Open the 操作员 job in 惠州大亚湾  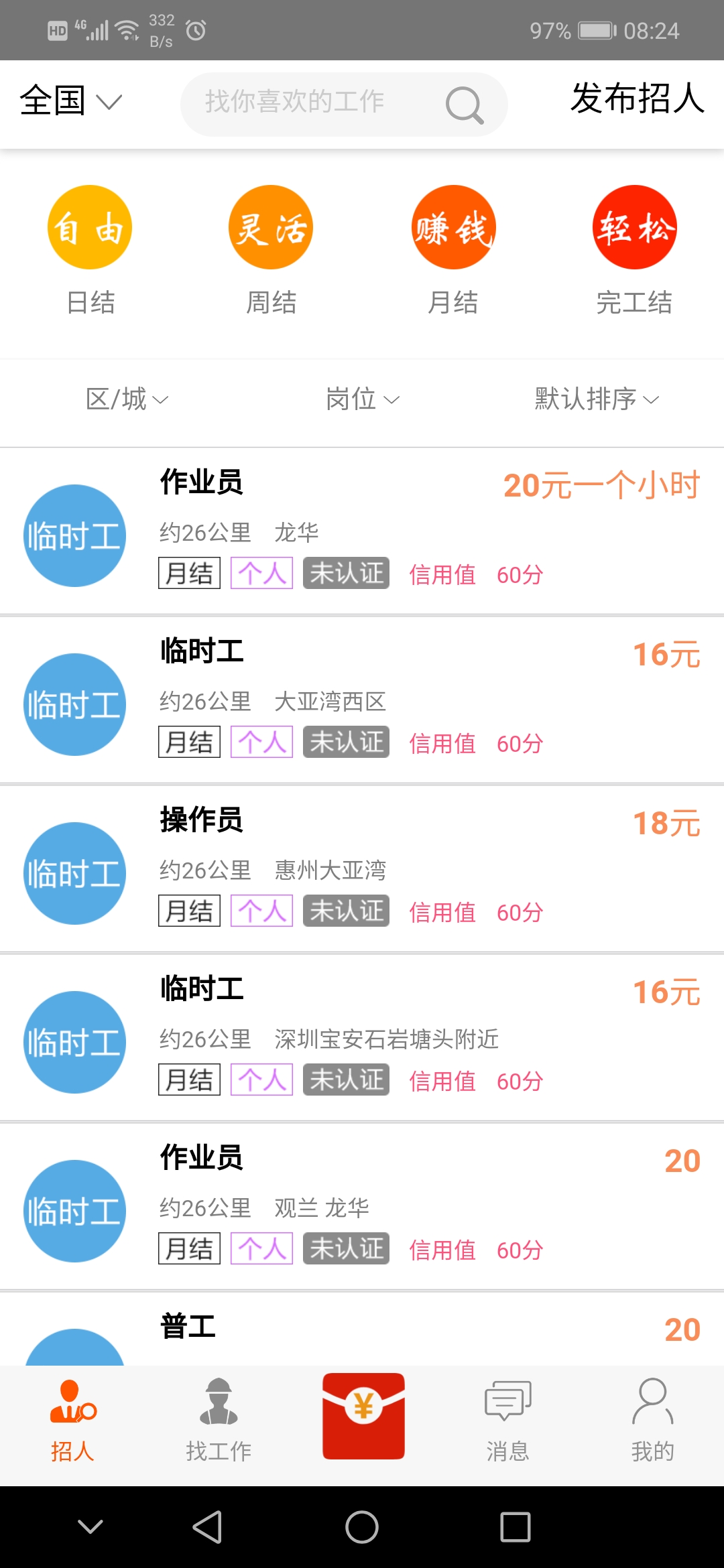(362, 868)
